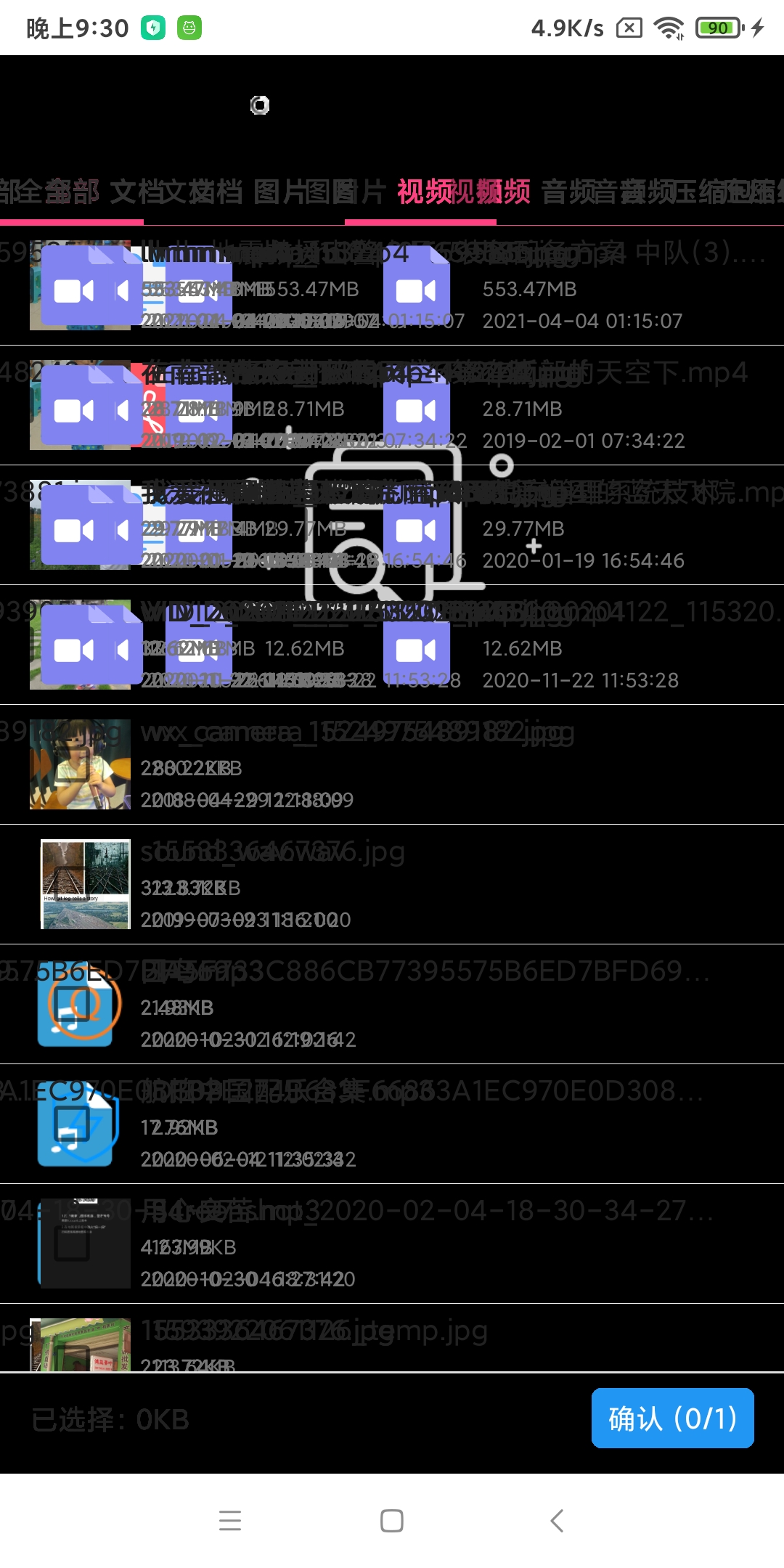Select the 28.71MB video ending 天空下.mp4

392,405
